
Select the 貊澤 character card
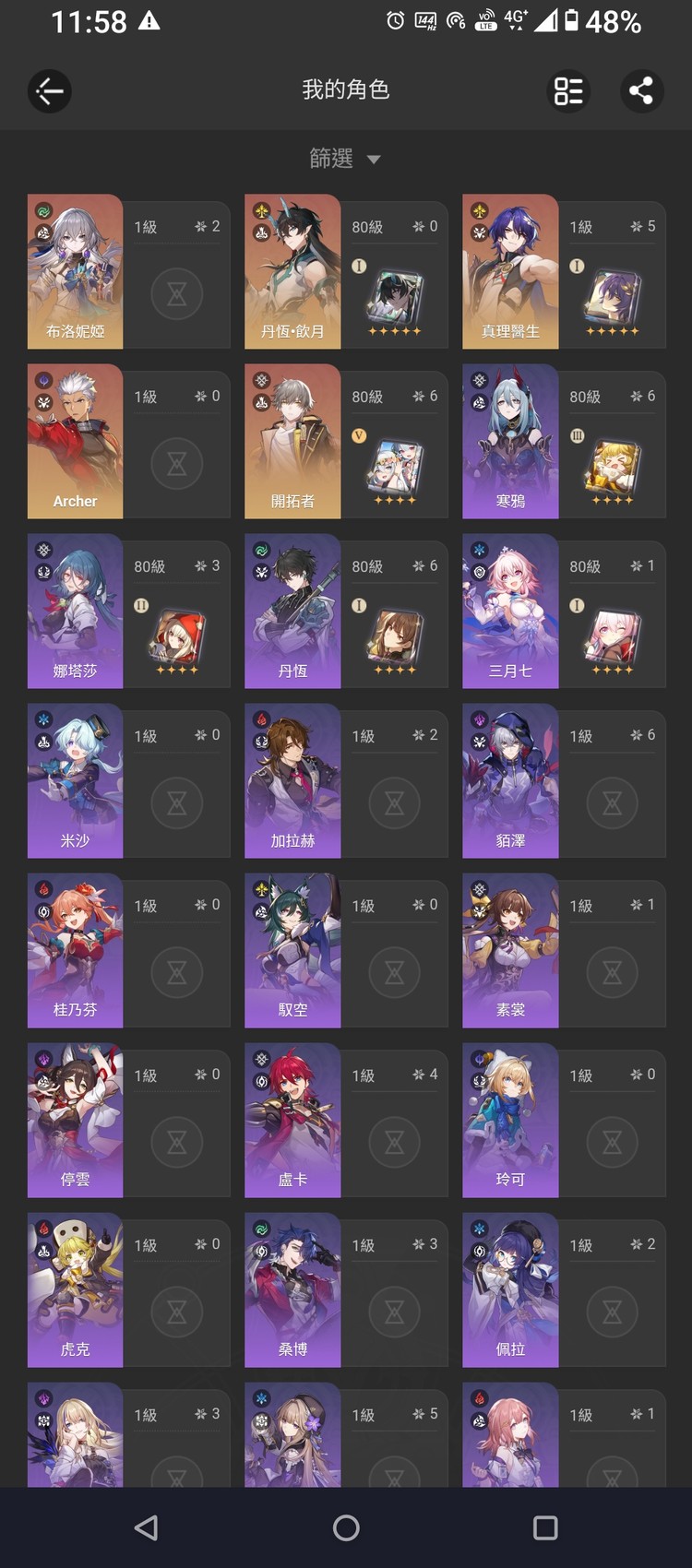coord(510,780)
